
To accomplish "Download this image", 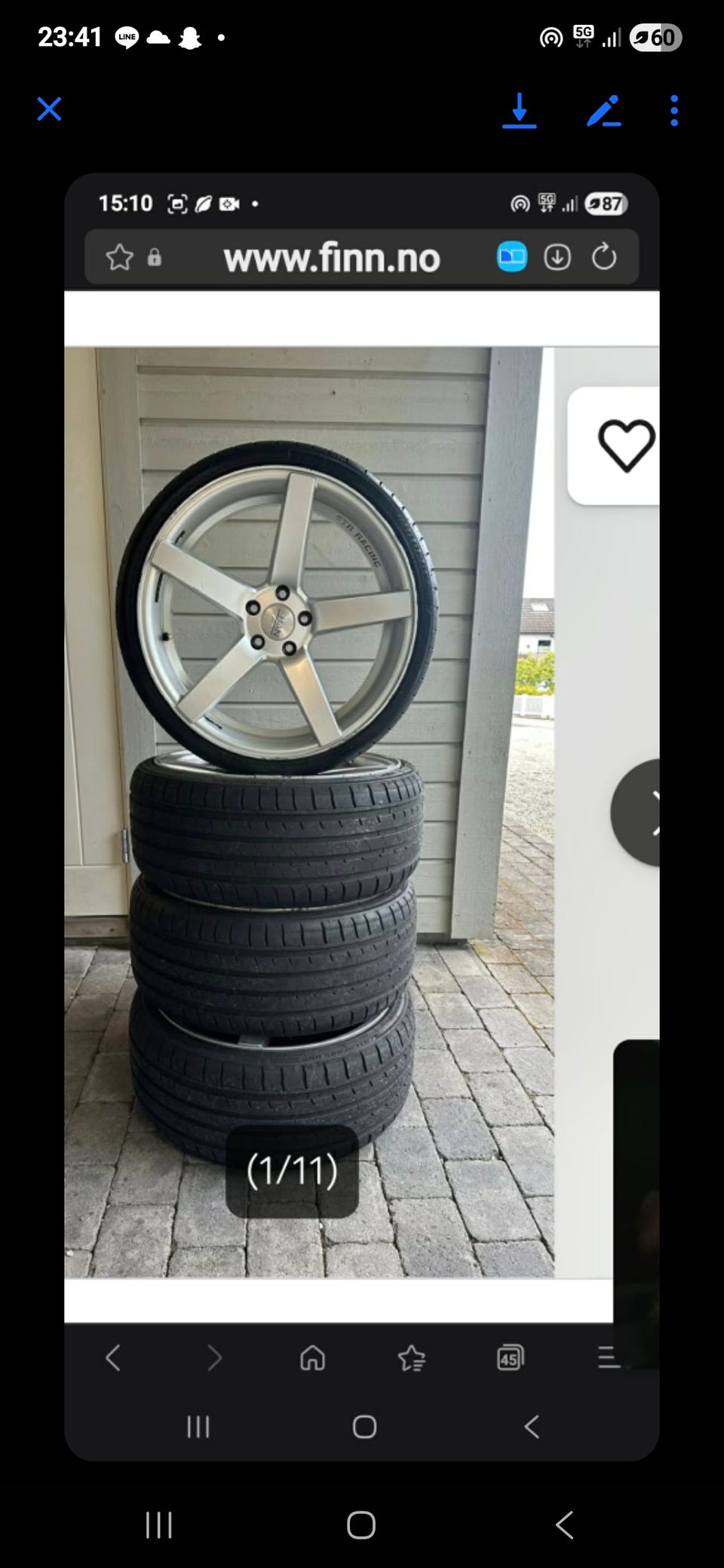I will click(520, 110).
